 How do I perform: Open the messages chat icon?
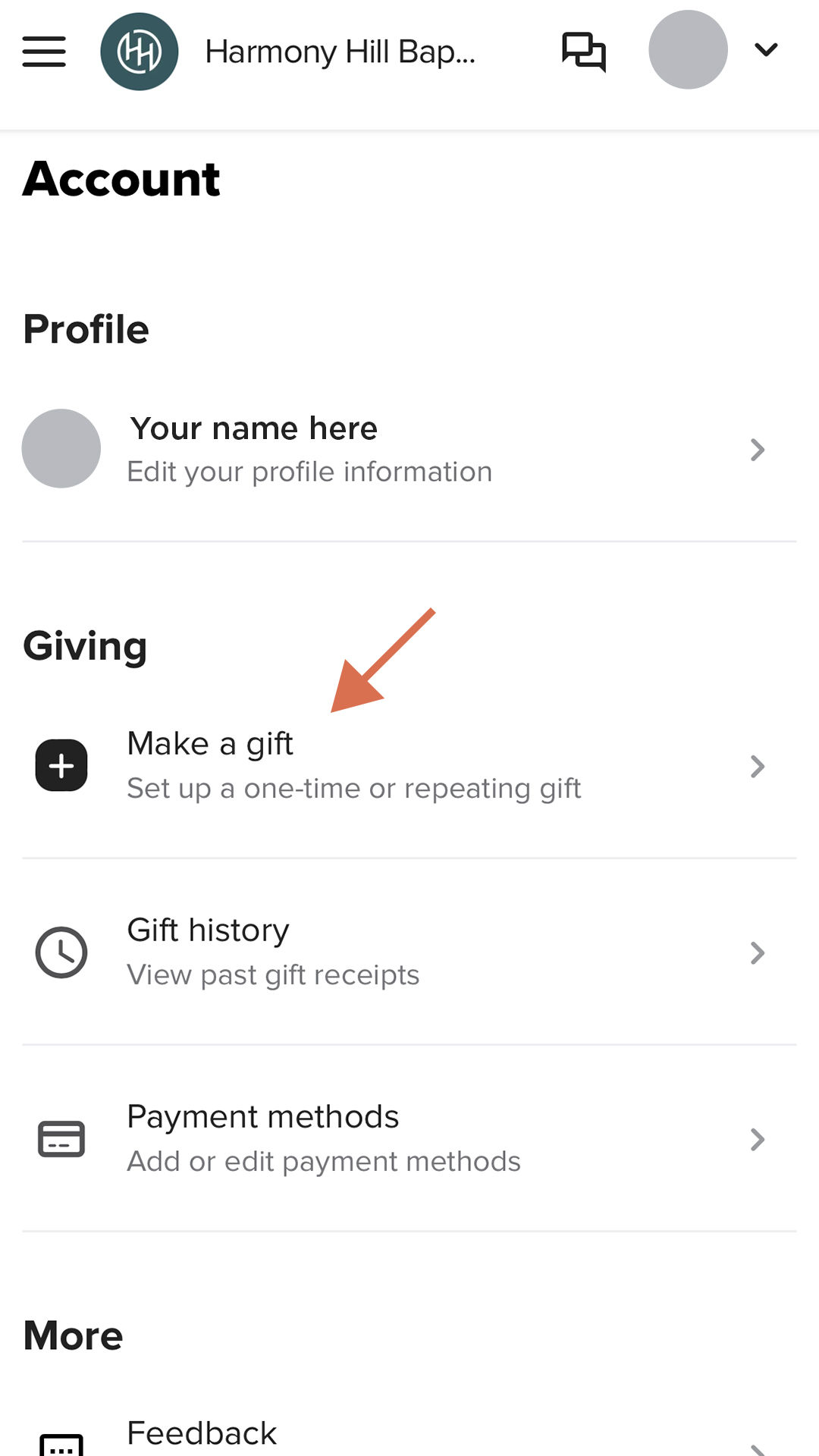[x=583, y=52]
